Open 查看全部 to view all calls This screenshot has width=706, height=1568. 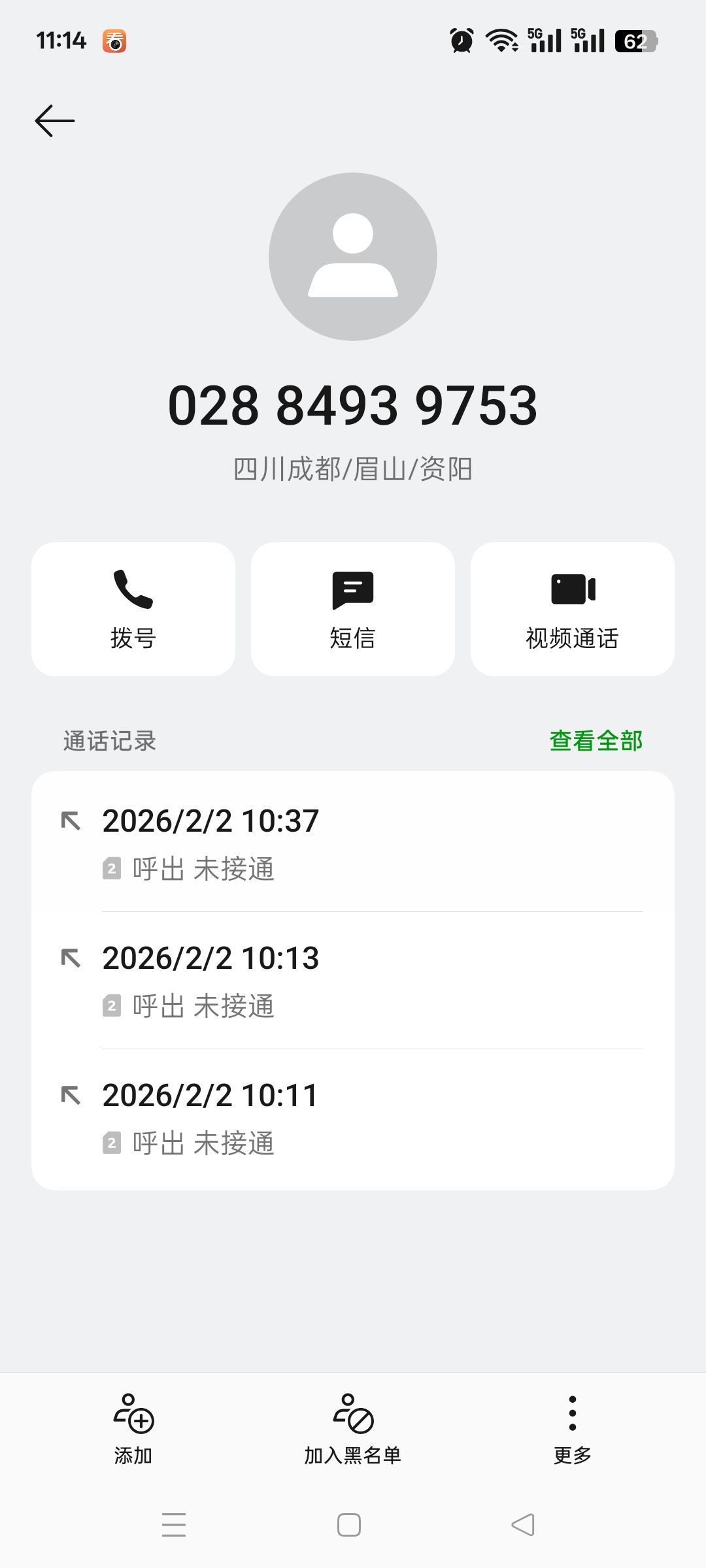point(596,741)
